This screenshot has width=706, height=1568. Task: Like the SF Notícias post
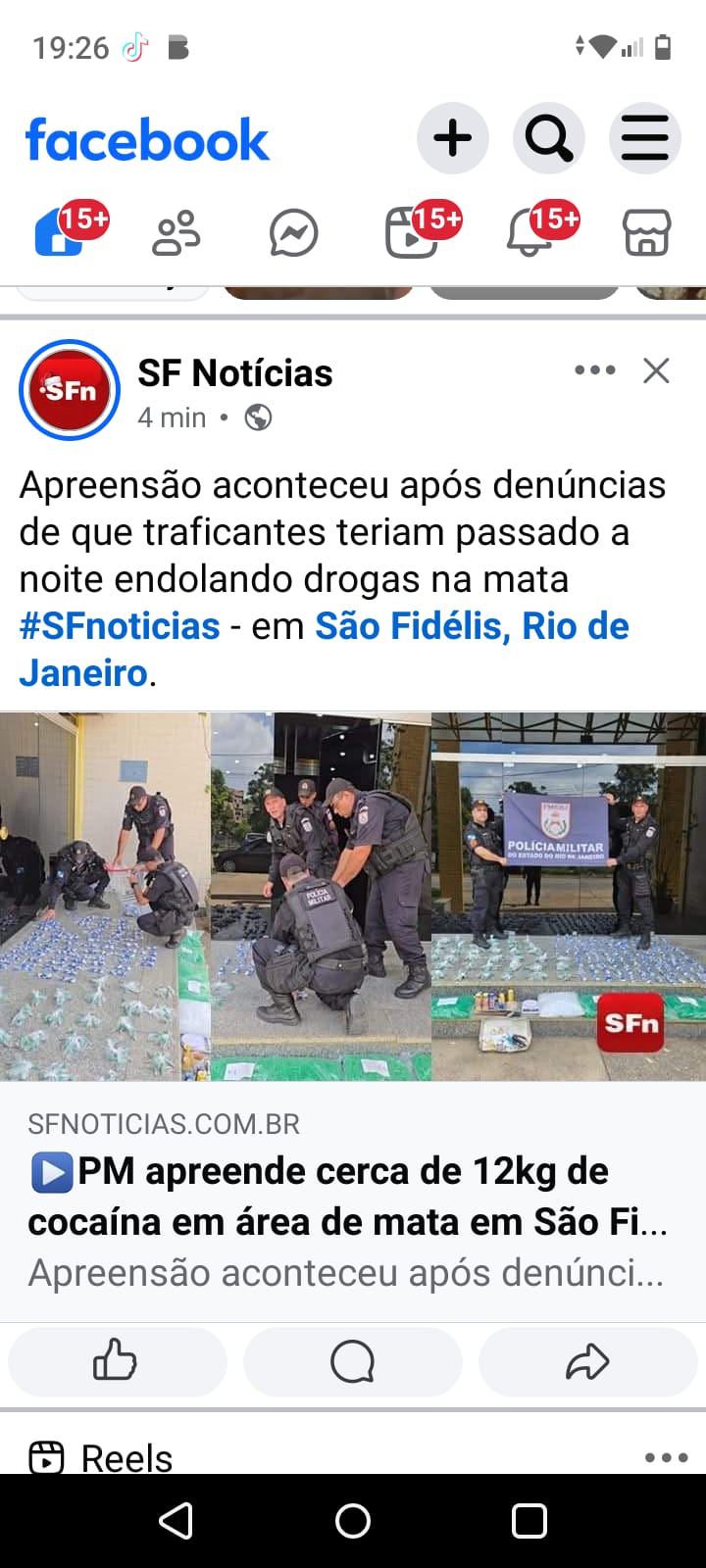pyautogui.click(x=117, y=1361)
